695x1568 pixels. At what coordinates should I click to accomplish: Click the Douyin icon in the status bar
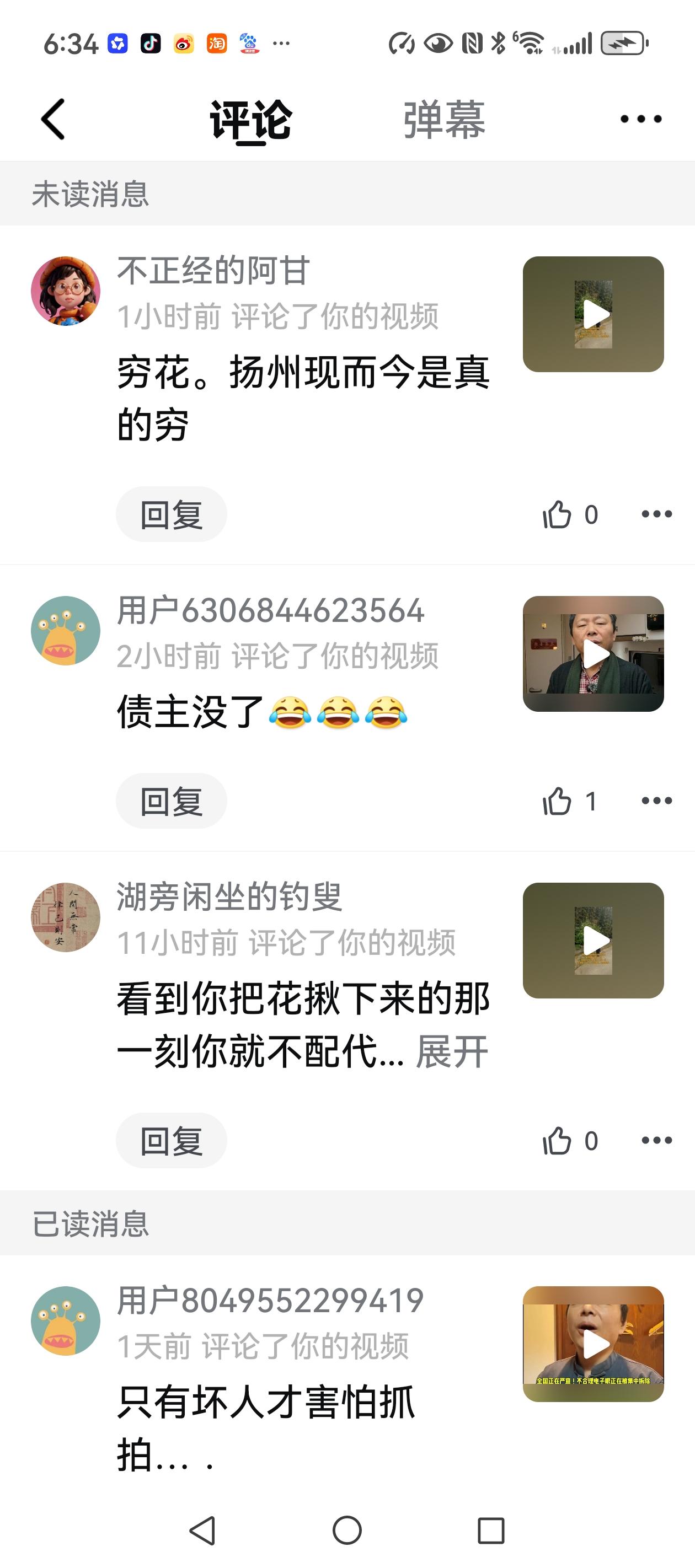coord(151,42)
